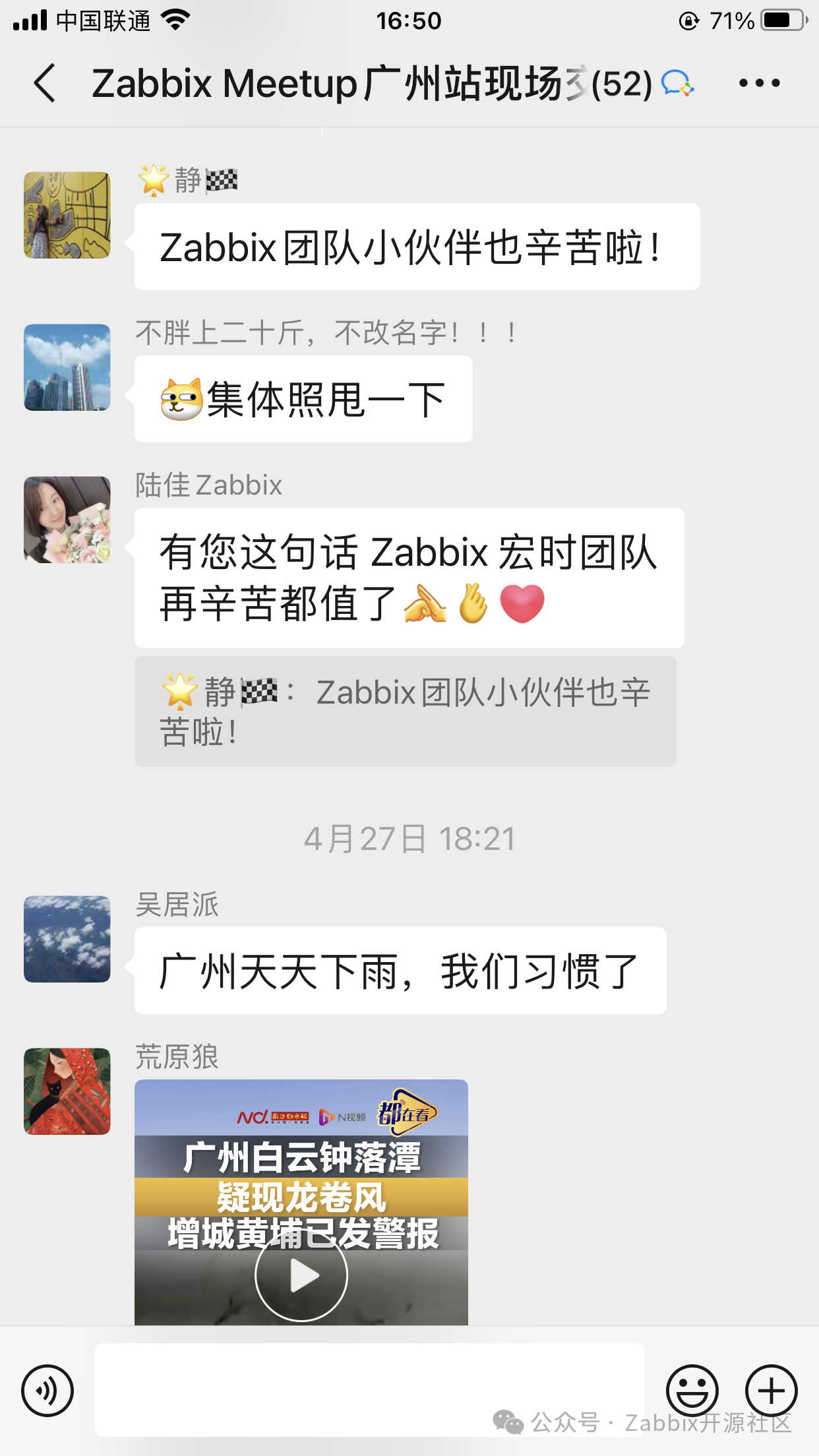Open the group chat overflow menu
This screenshot has width=819, height=1456.
(x=759, y=84)
